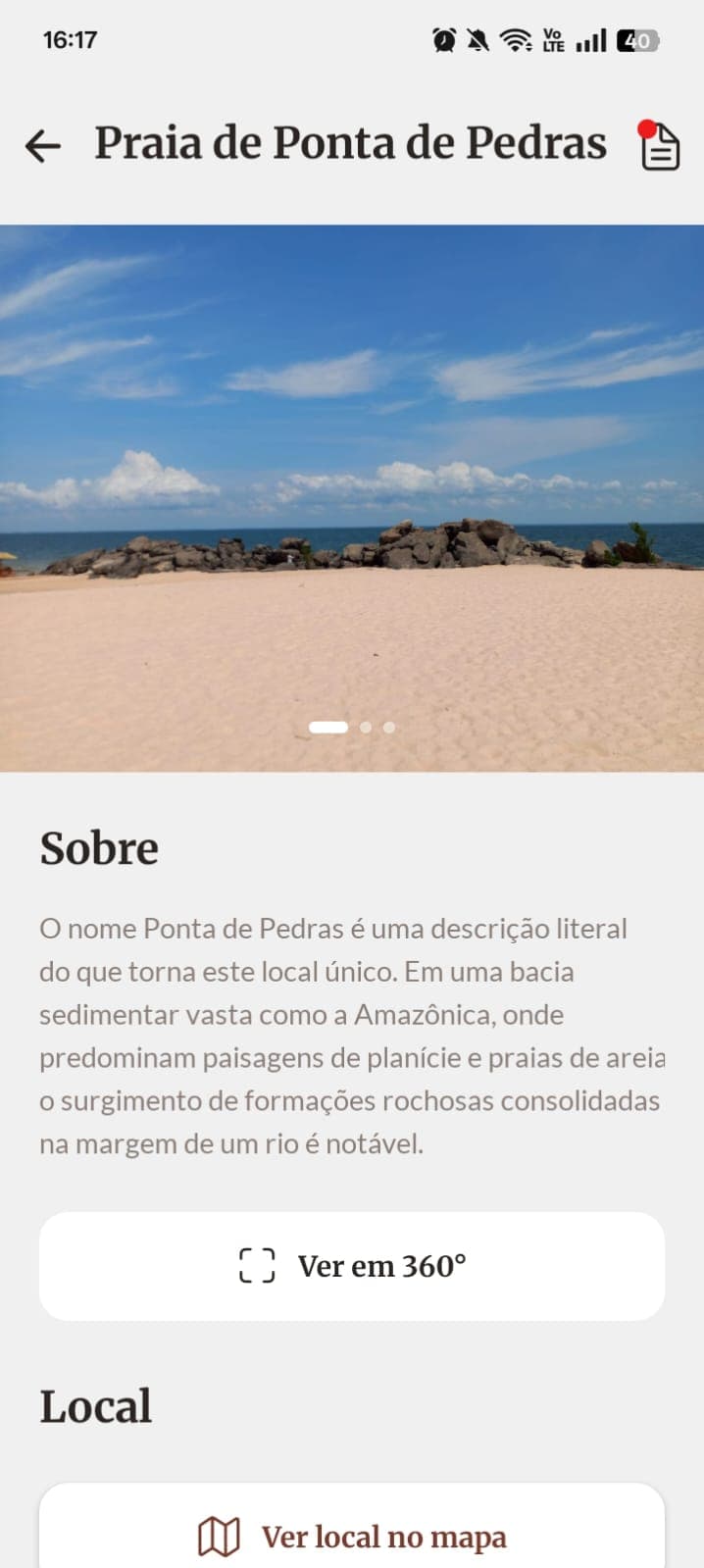Image resolution: width=704 pixels, height=1568 pixels.
Task: Tap the Ver em 360° button
Action: 352,1266
